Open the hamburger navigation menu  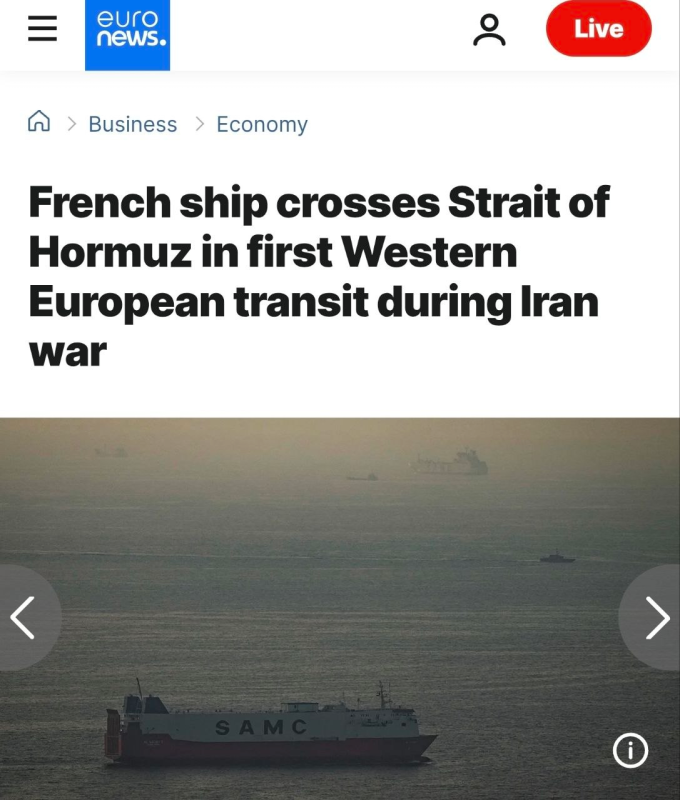(42, 30)
